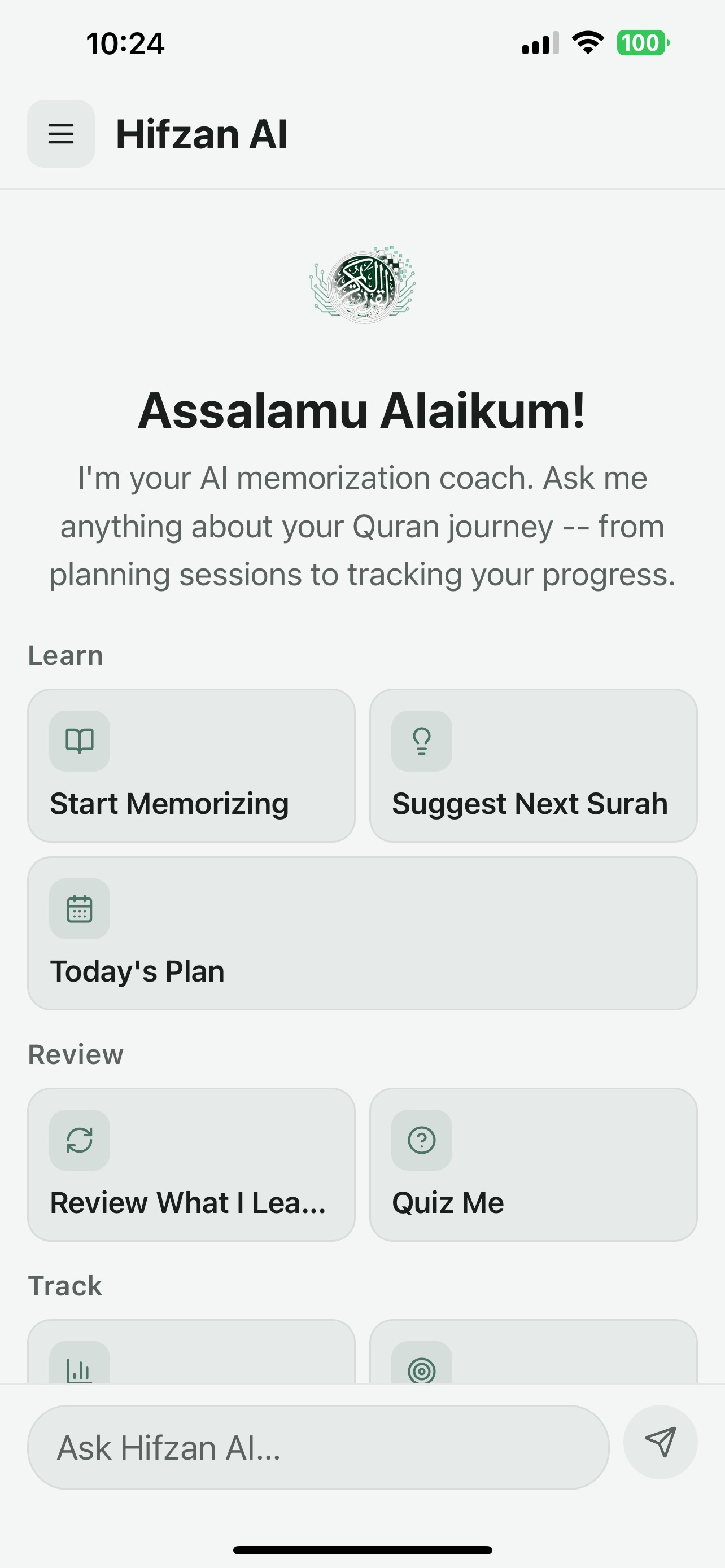Tap the send message arrow
725x1568 pixels.
pos(660,1442)
